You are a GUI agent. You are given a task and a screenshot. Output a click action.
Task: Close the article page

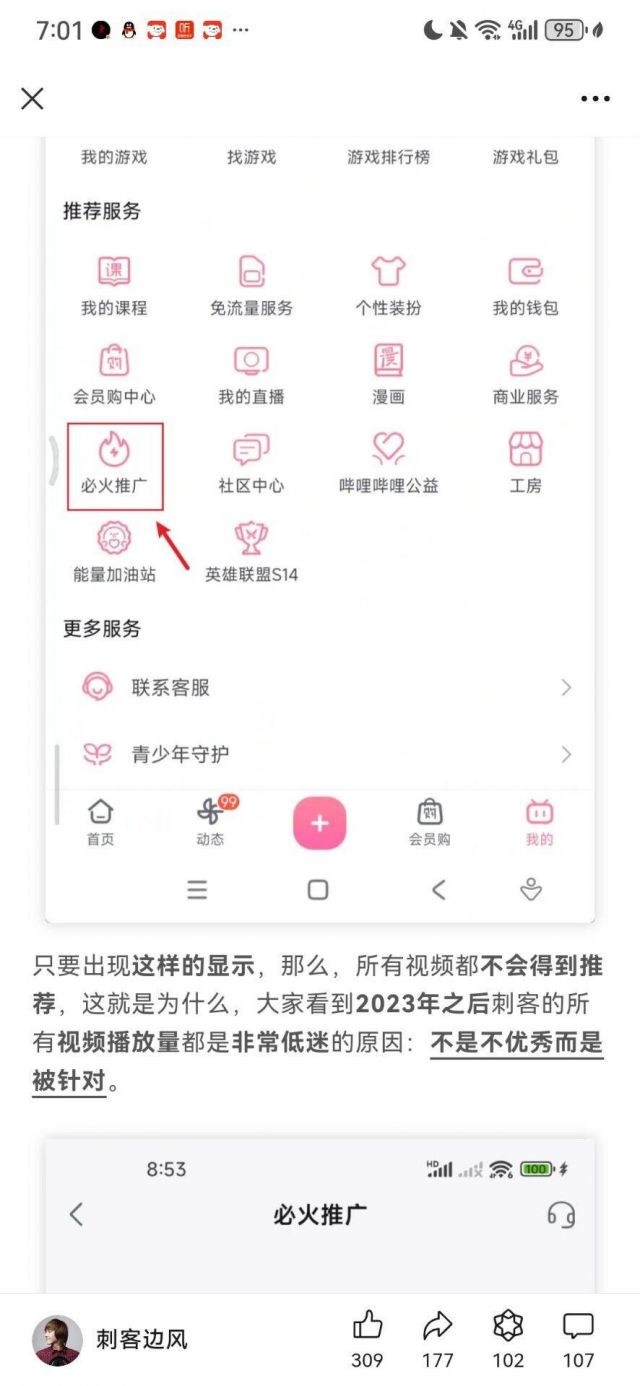pyautogui.click(x=33, y=98)
